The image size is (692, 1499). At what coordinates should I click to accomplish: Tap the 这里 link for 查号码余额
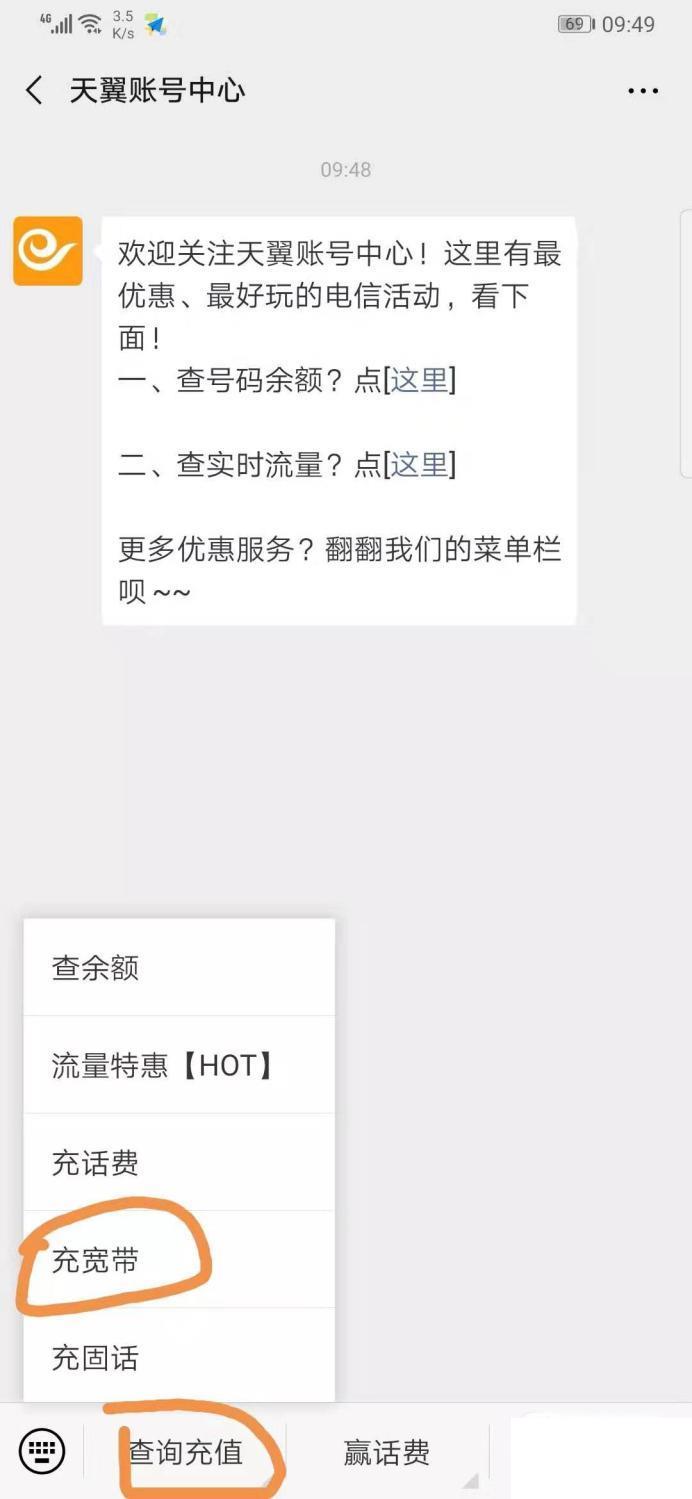tap(419, 380)
